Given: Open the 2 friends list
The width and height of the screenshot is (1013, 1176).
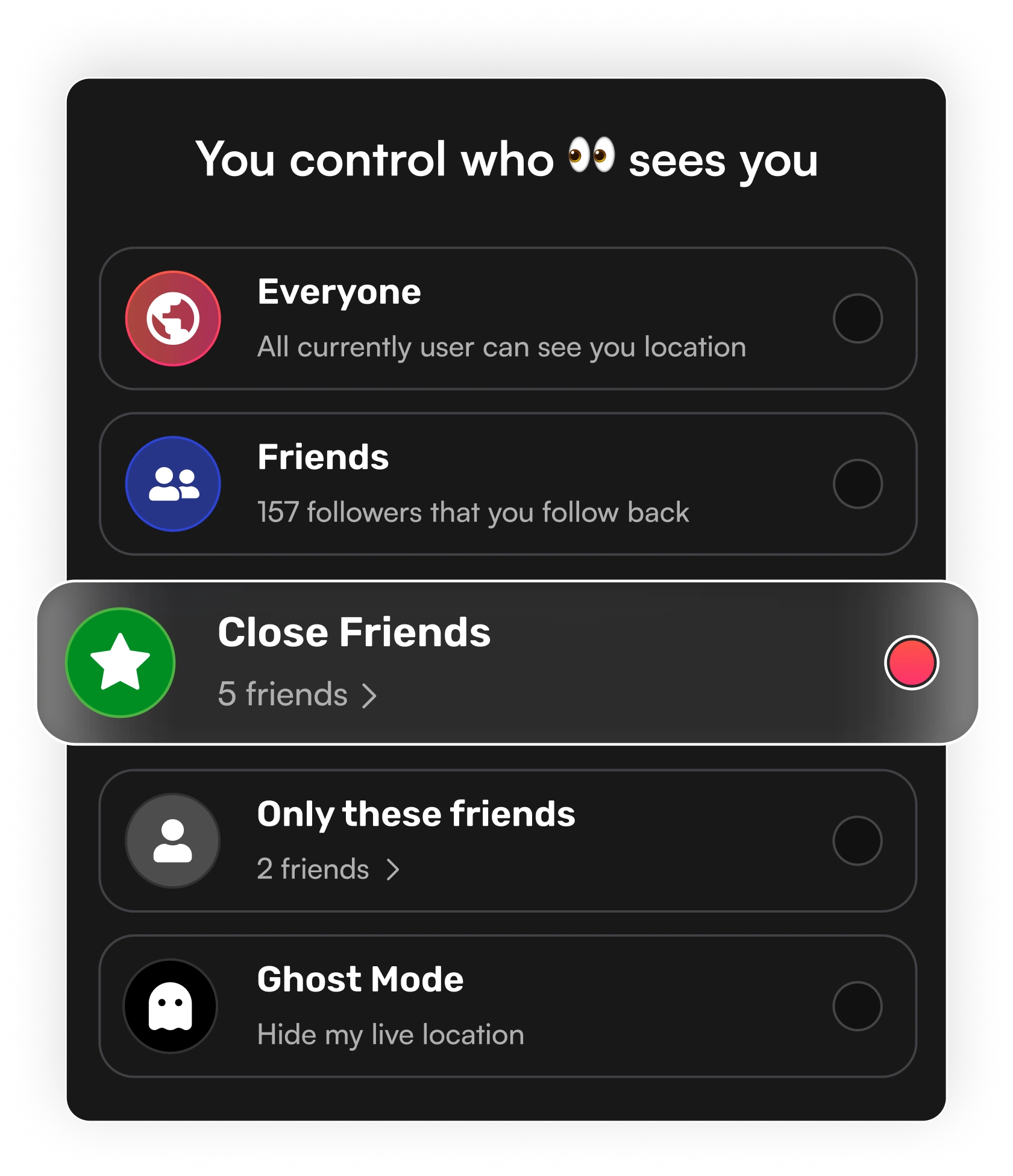Looking at the screenshot, I should tap(328, 869).
